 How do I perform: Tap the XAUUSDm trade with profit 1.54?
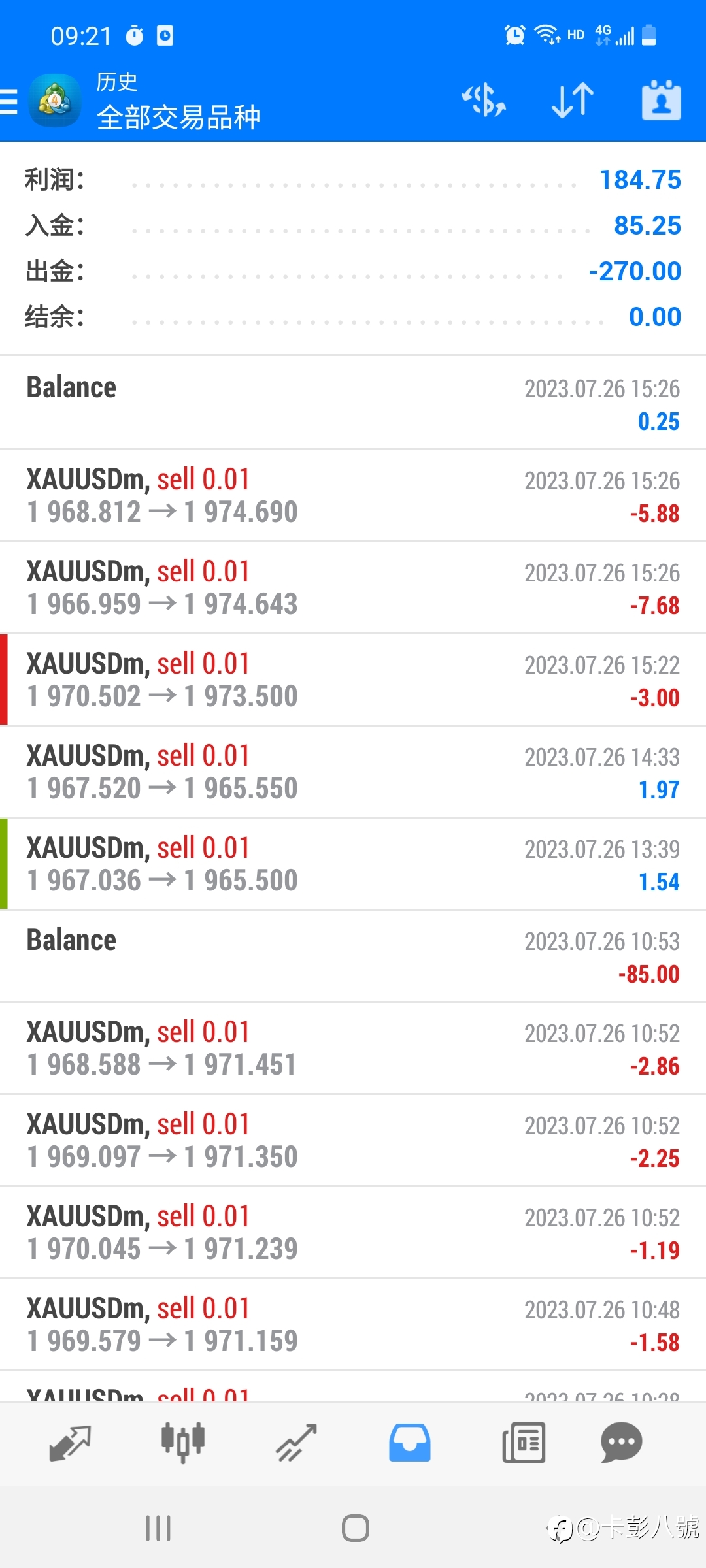click(353, 864)
